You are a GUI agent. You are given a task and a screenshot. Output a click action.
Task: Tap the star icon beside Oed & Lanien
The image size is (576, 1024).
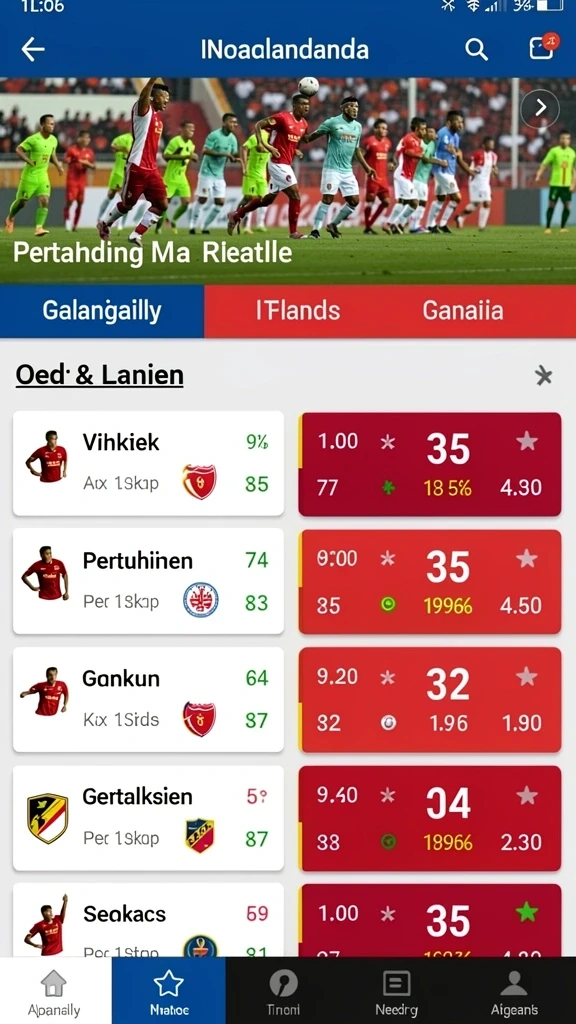click(543, 376)
